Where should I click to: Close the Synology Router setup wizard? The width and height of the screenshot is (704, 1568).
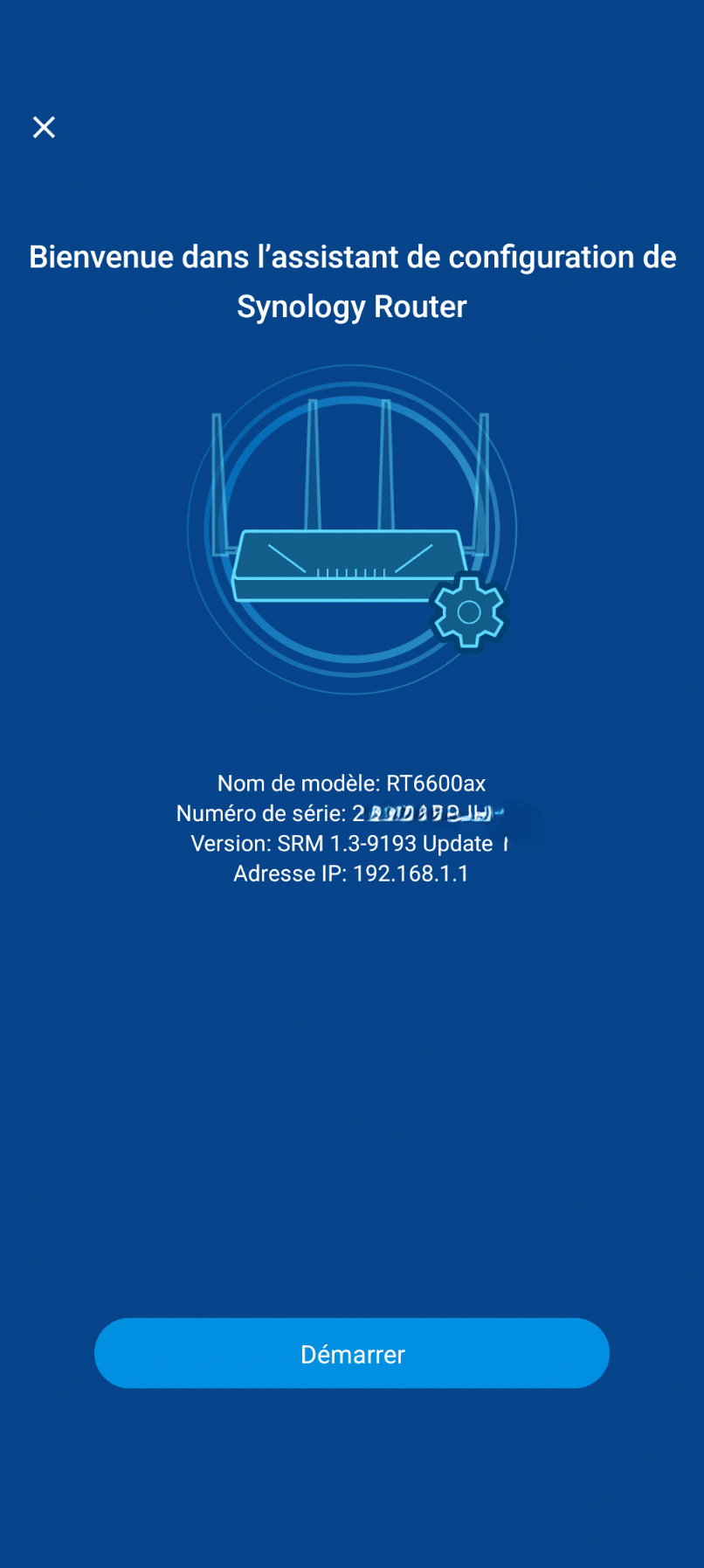44,128
